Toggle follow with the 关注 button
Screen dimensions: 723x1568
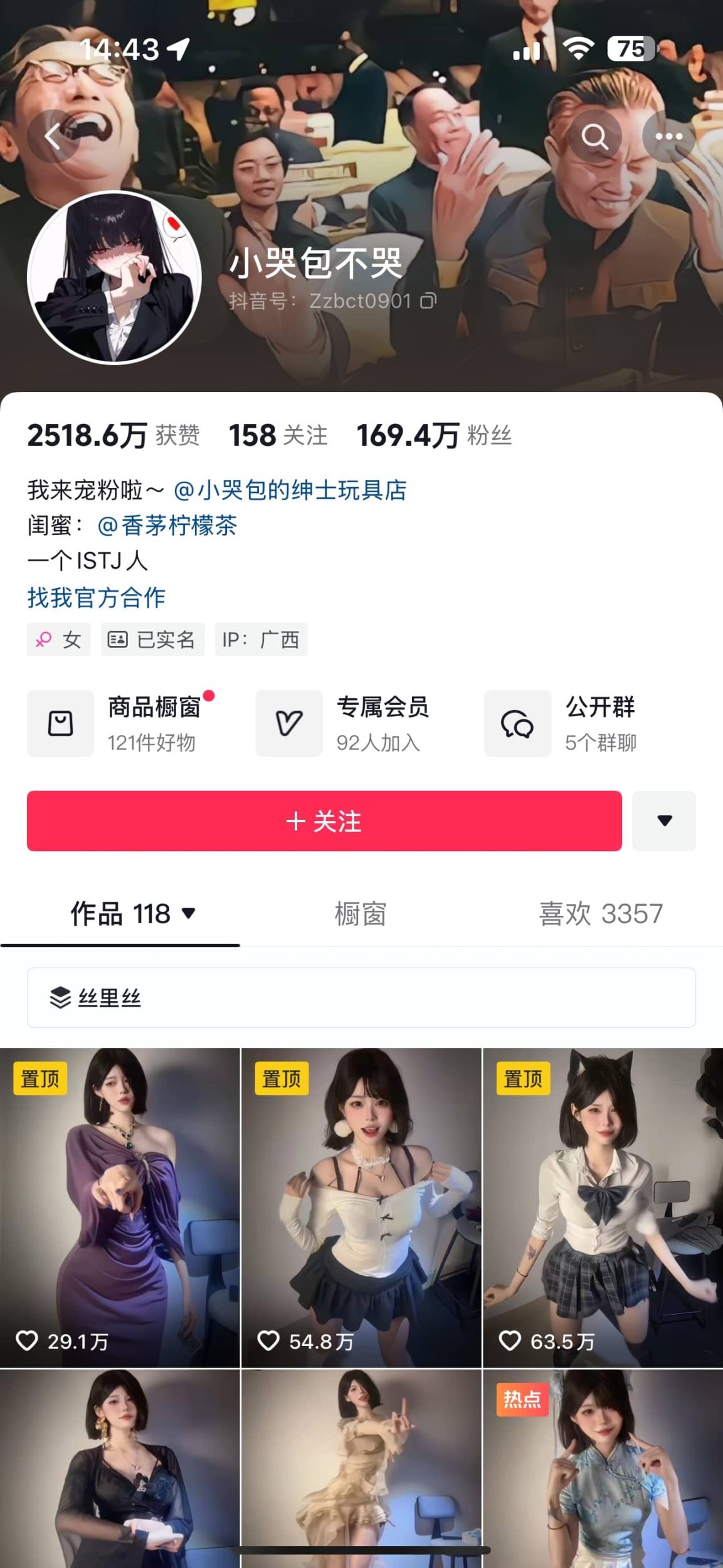click(x=324, y=822)
